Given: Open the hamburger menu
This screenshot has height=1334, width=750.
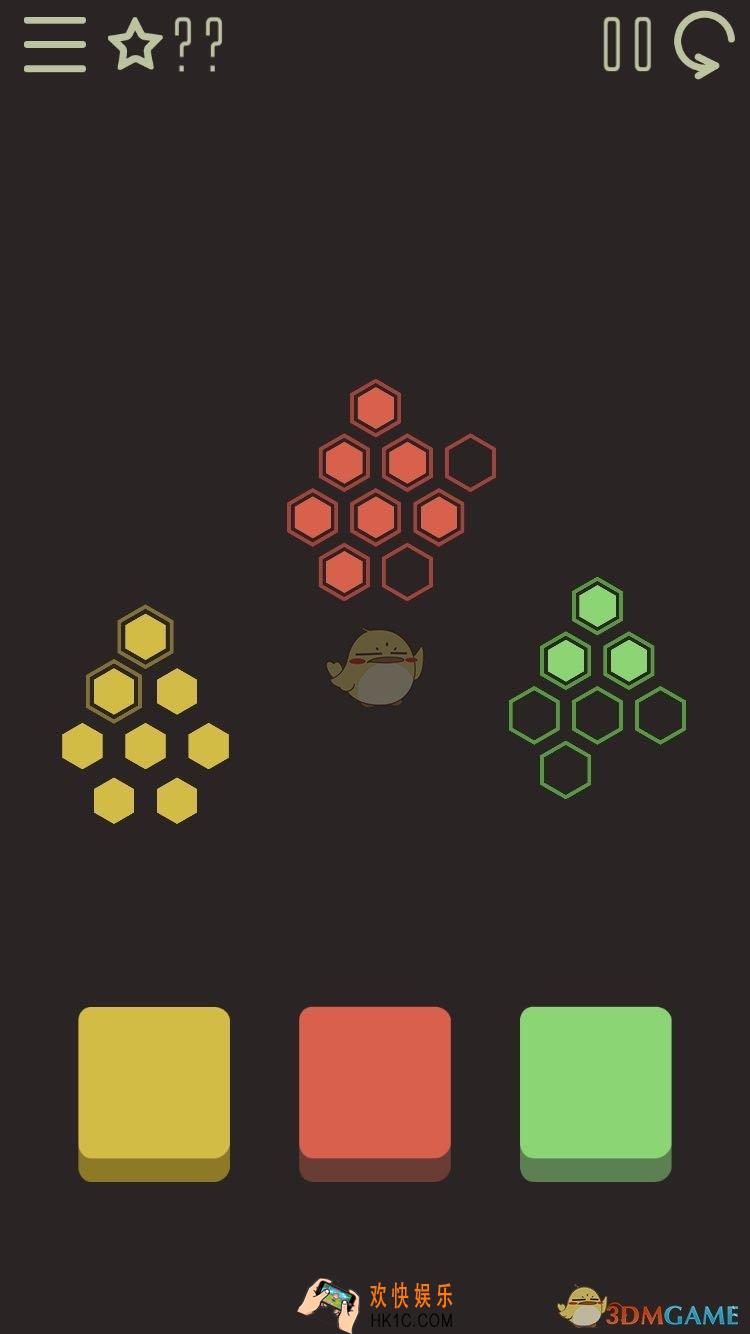Looking at the screenshot, I should tap(55, 45).
